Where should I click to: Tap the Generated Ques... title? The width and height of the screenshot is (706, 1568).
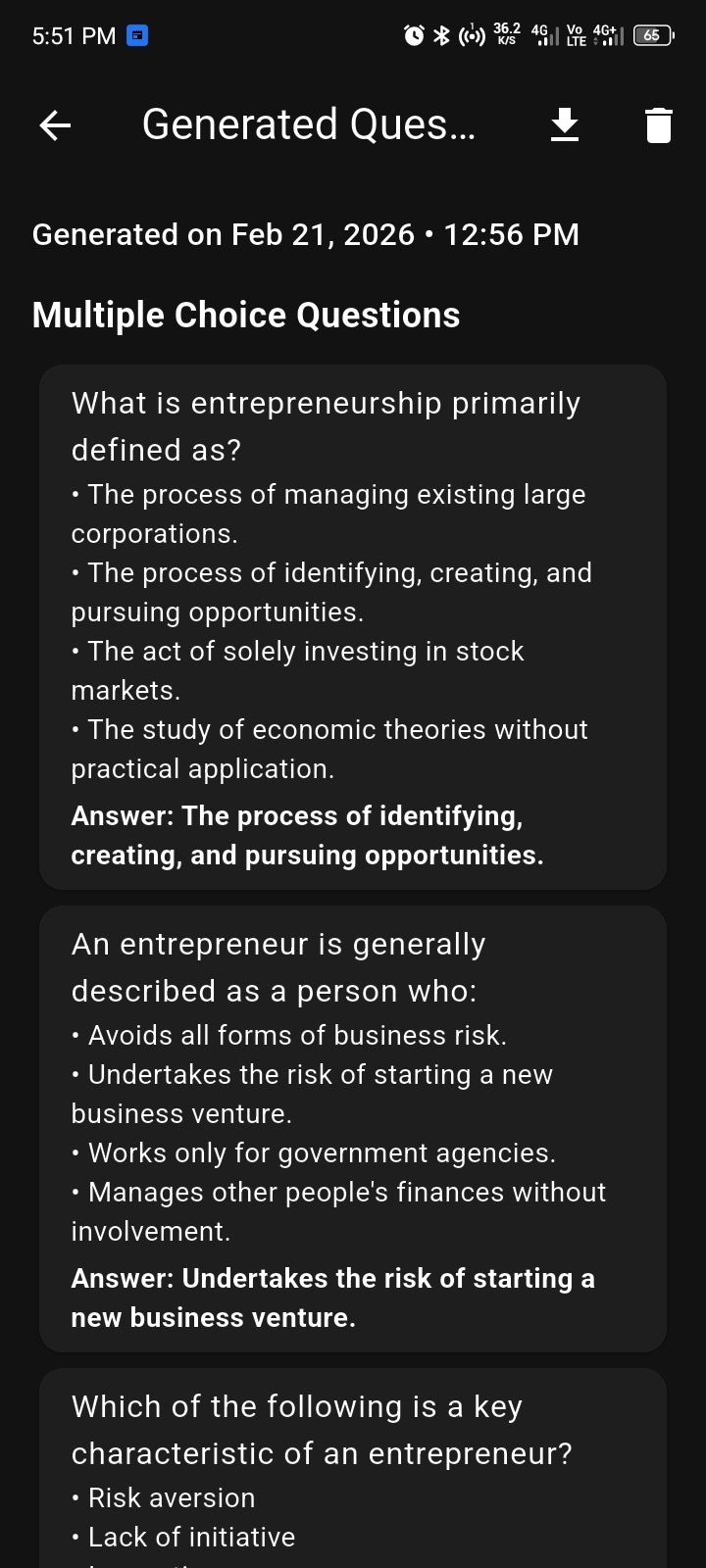(x=309, y=124)
